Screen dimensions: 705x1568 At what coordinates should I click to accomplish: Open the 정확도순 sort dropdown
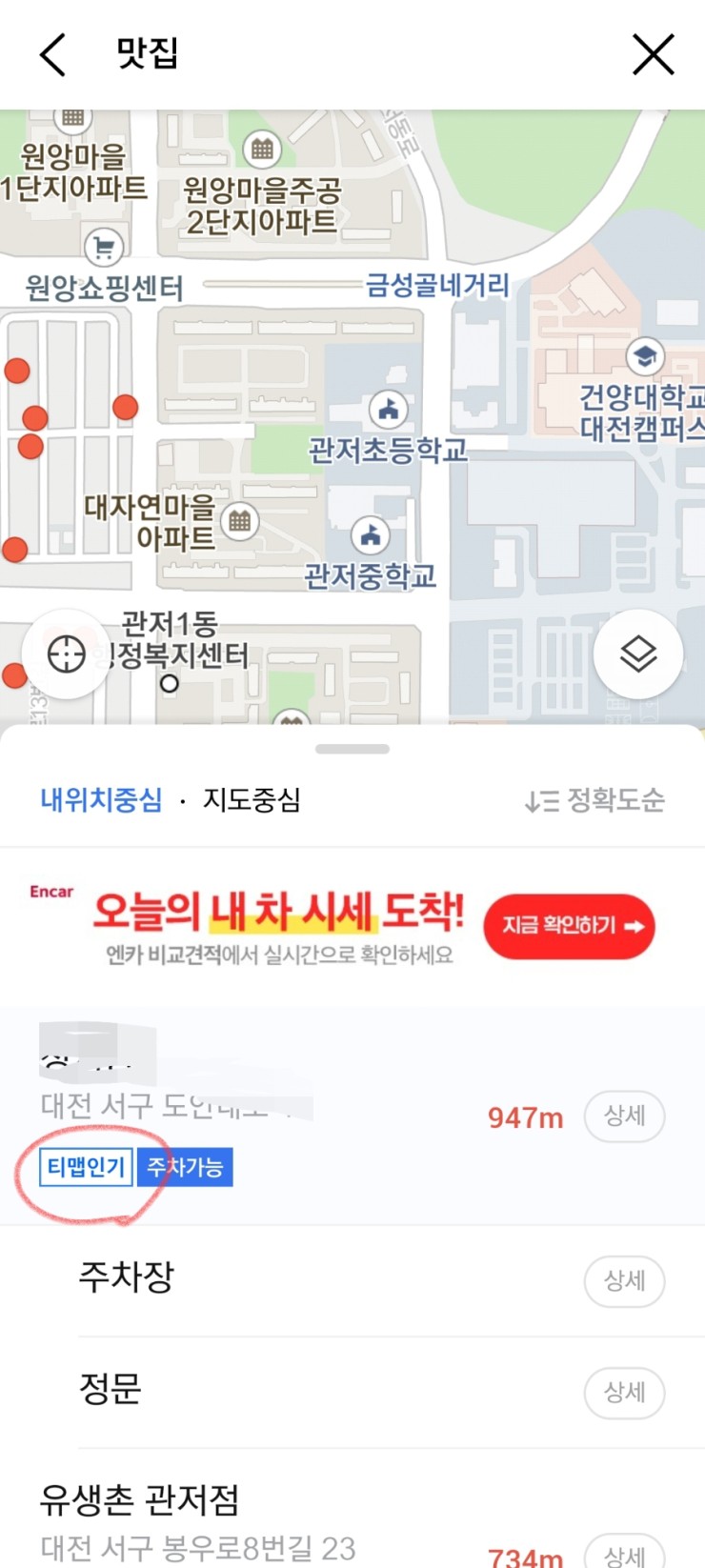coord(594,800)
